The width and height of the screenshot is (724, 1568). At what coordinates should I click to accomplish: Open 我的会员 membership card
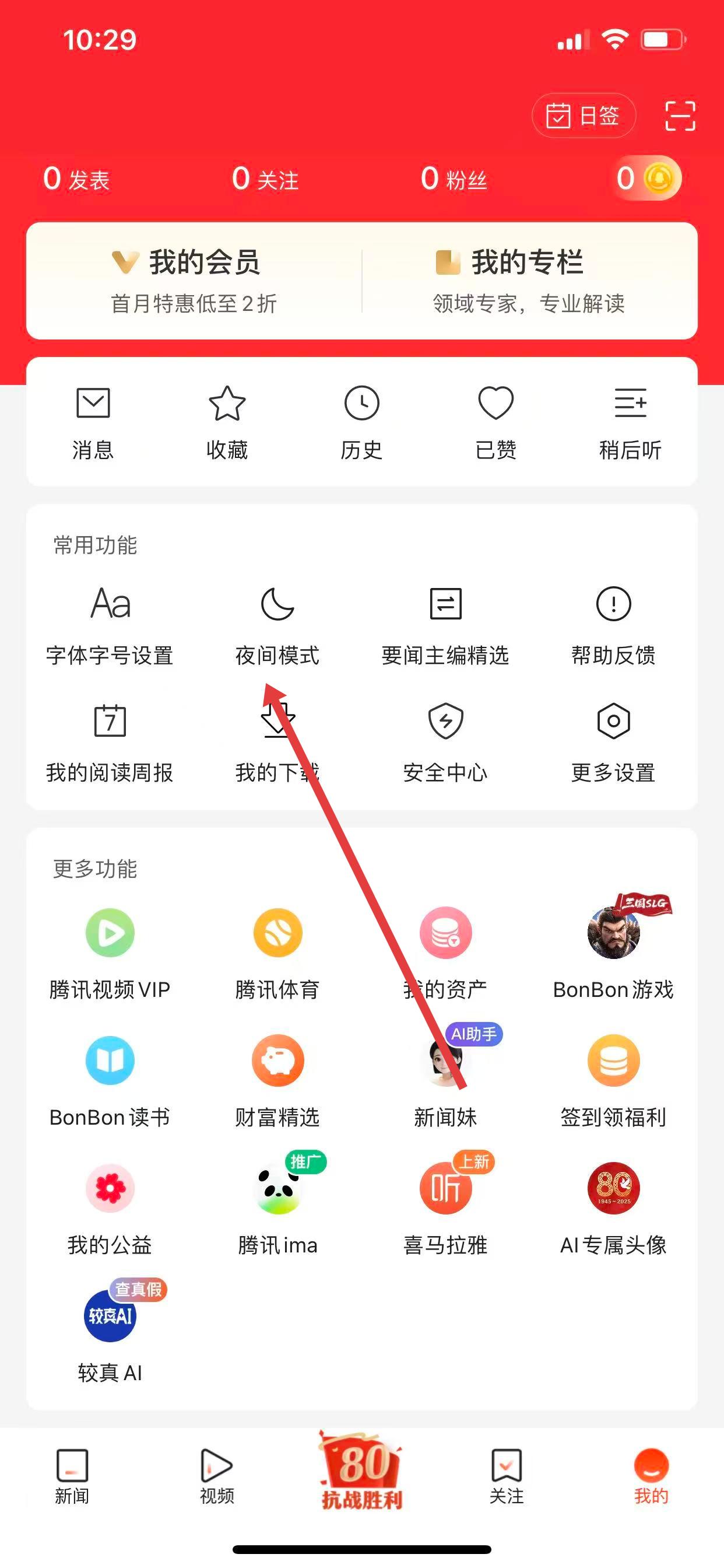[194, 281]
